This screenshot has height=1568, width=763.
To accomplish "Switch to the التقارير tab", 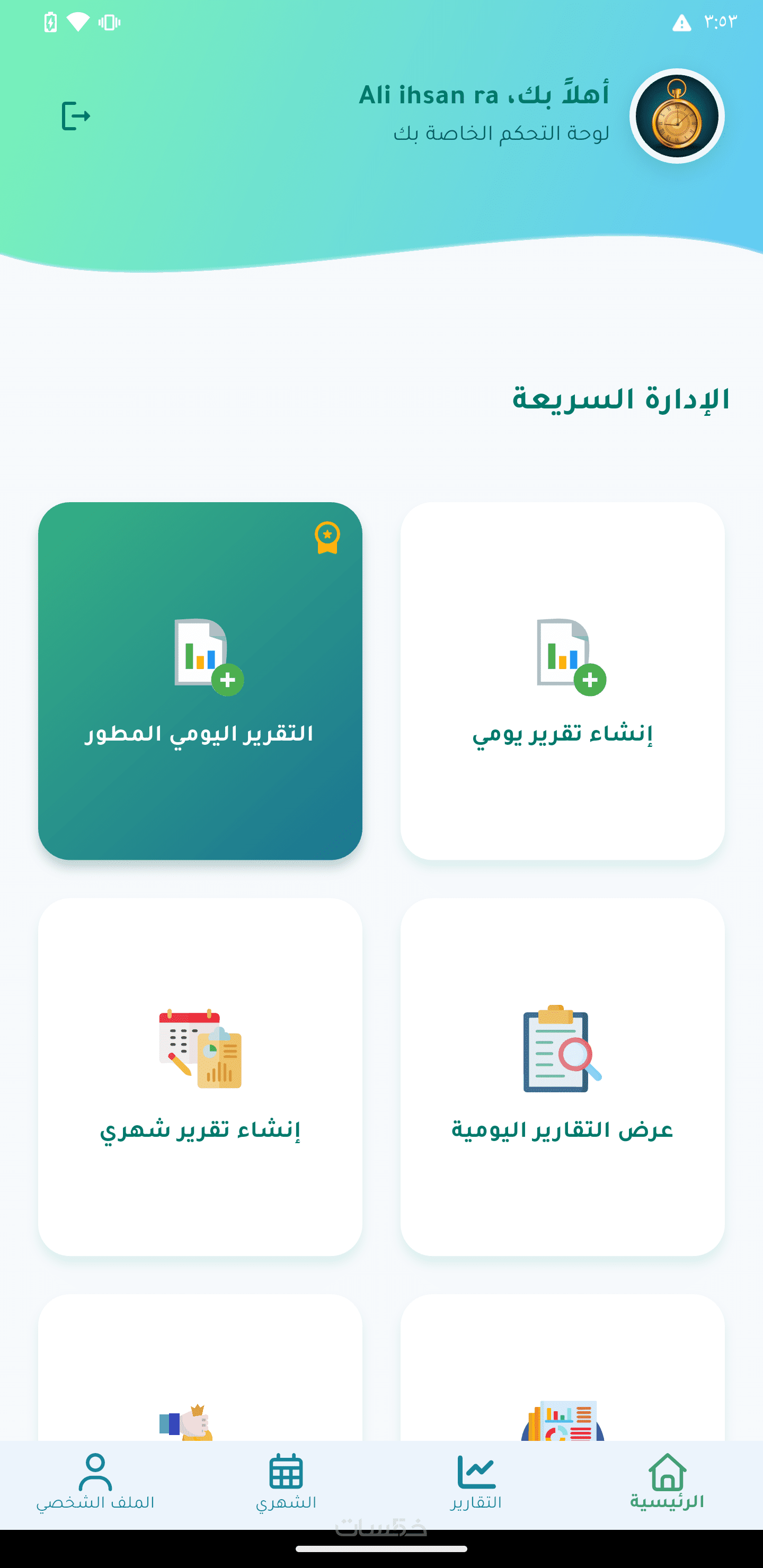I will click(476, 1482).
